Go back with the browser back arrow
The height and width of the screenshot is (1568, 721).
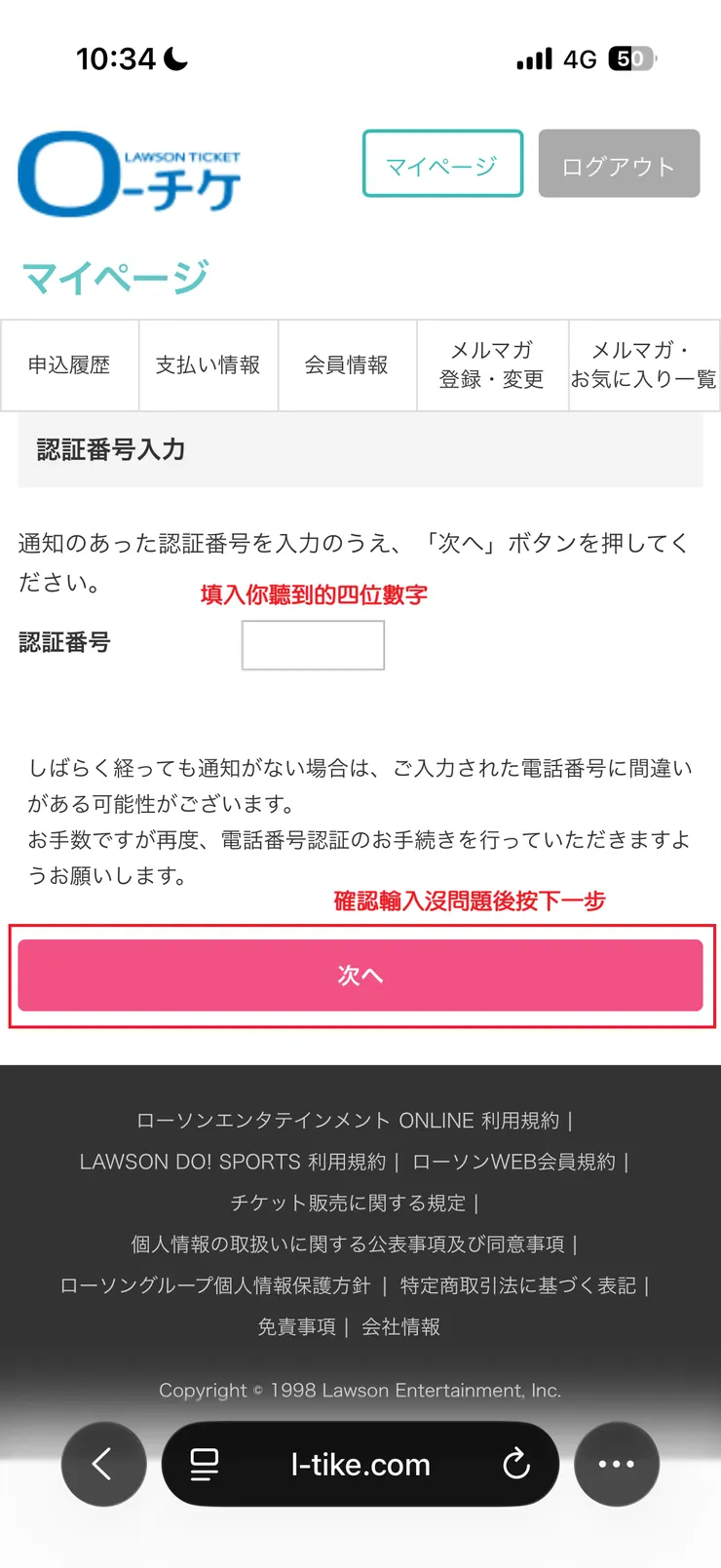(x=103, y=1464)
